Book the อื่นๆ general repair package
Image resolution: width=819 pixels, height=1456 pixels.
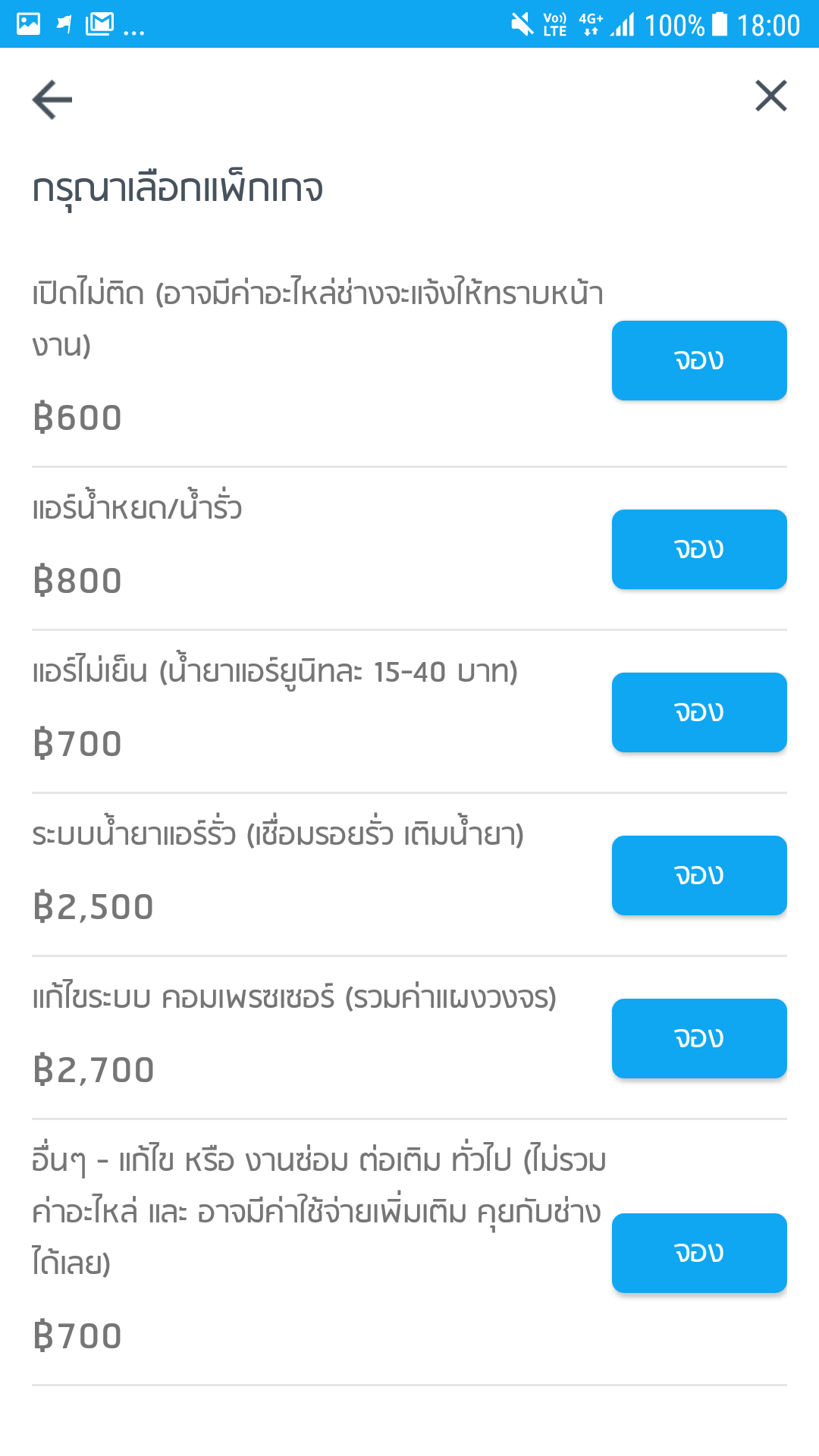pos(698,1253)
